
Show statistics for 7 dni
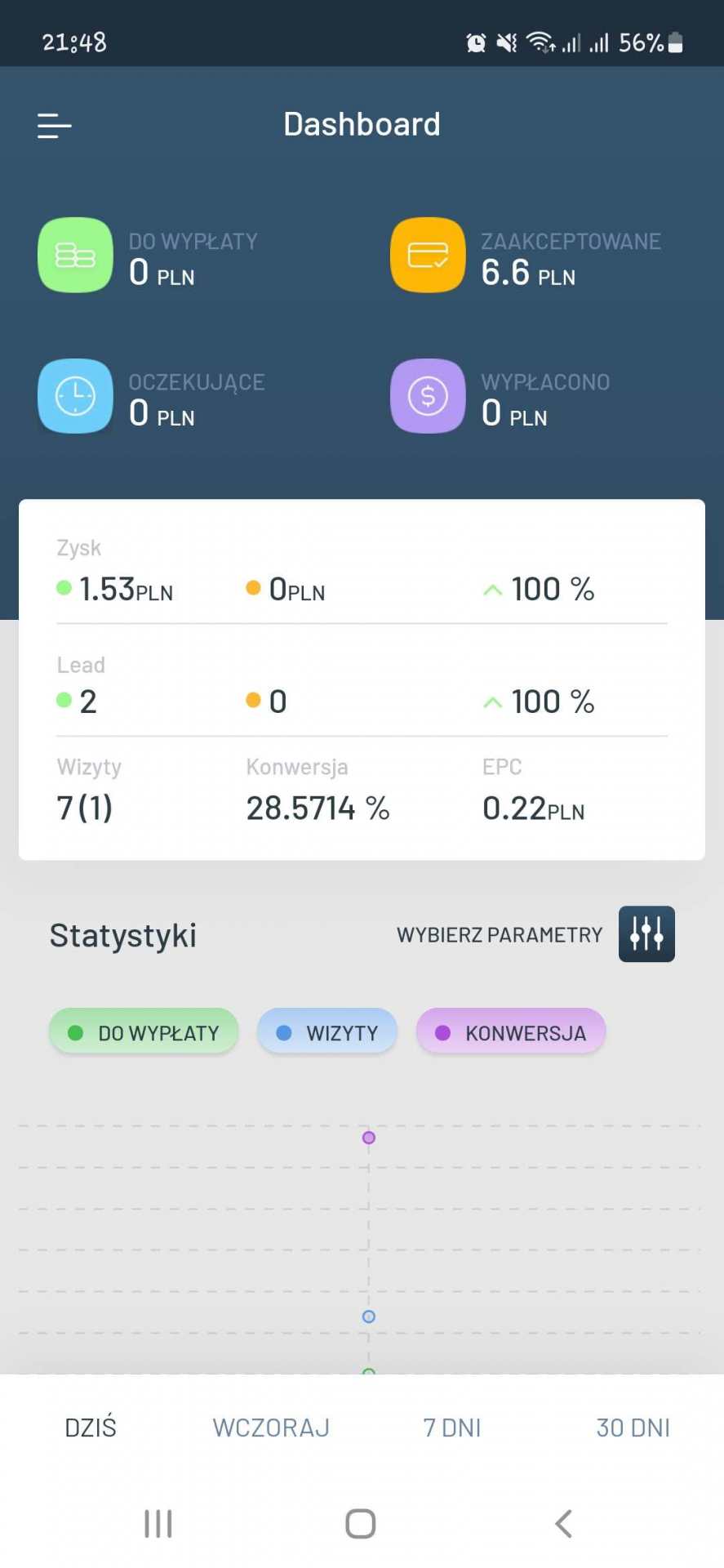coord(451,1428)
